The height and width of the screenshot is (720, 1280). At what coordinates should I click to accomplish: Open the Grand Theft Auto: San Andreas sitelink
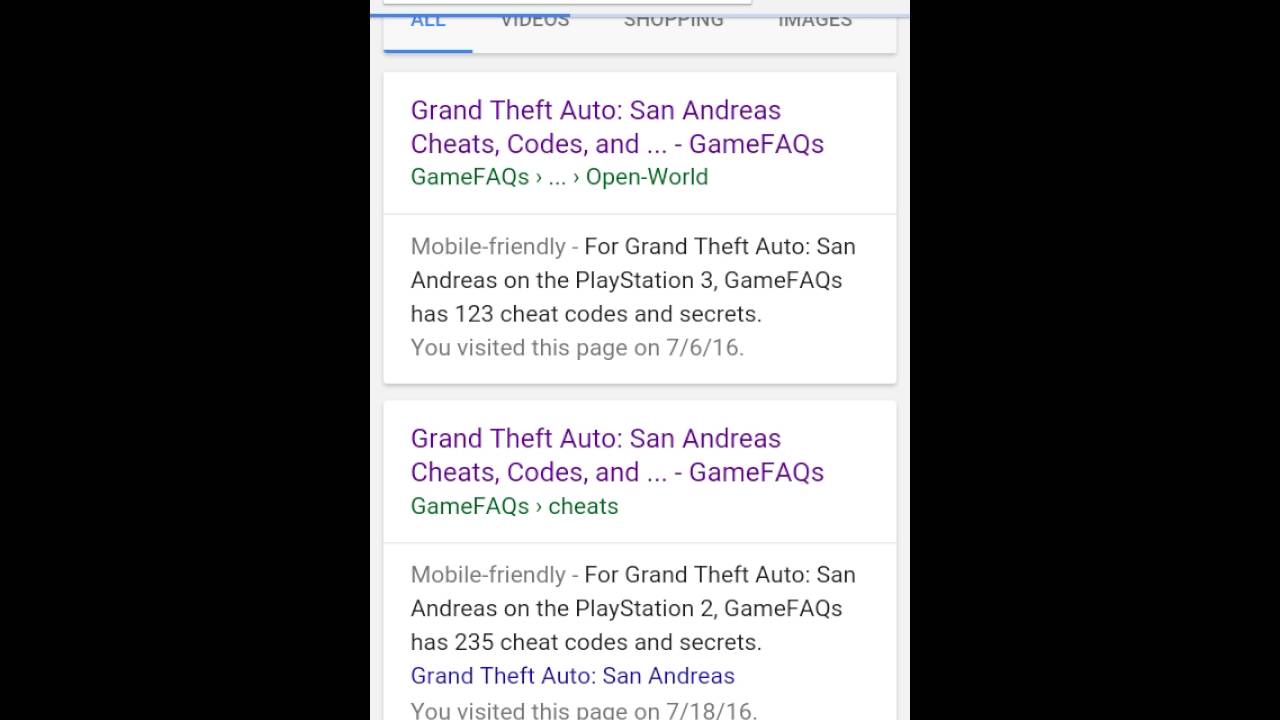click(572, 676)
